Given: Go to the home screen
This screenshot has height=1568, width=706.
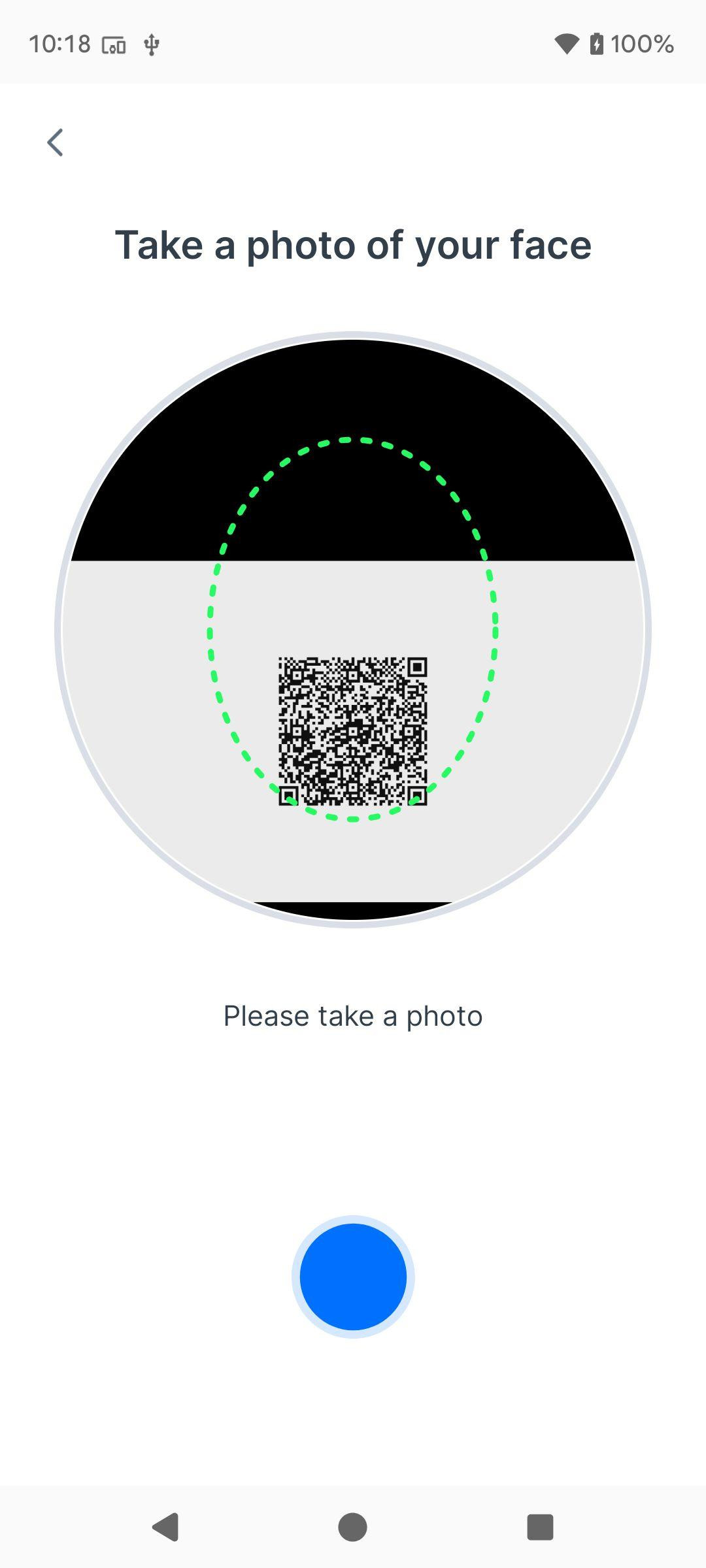Looking at the screenshot, I should pyautogui.click(x=353, y=1527).
